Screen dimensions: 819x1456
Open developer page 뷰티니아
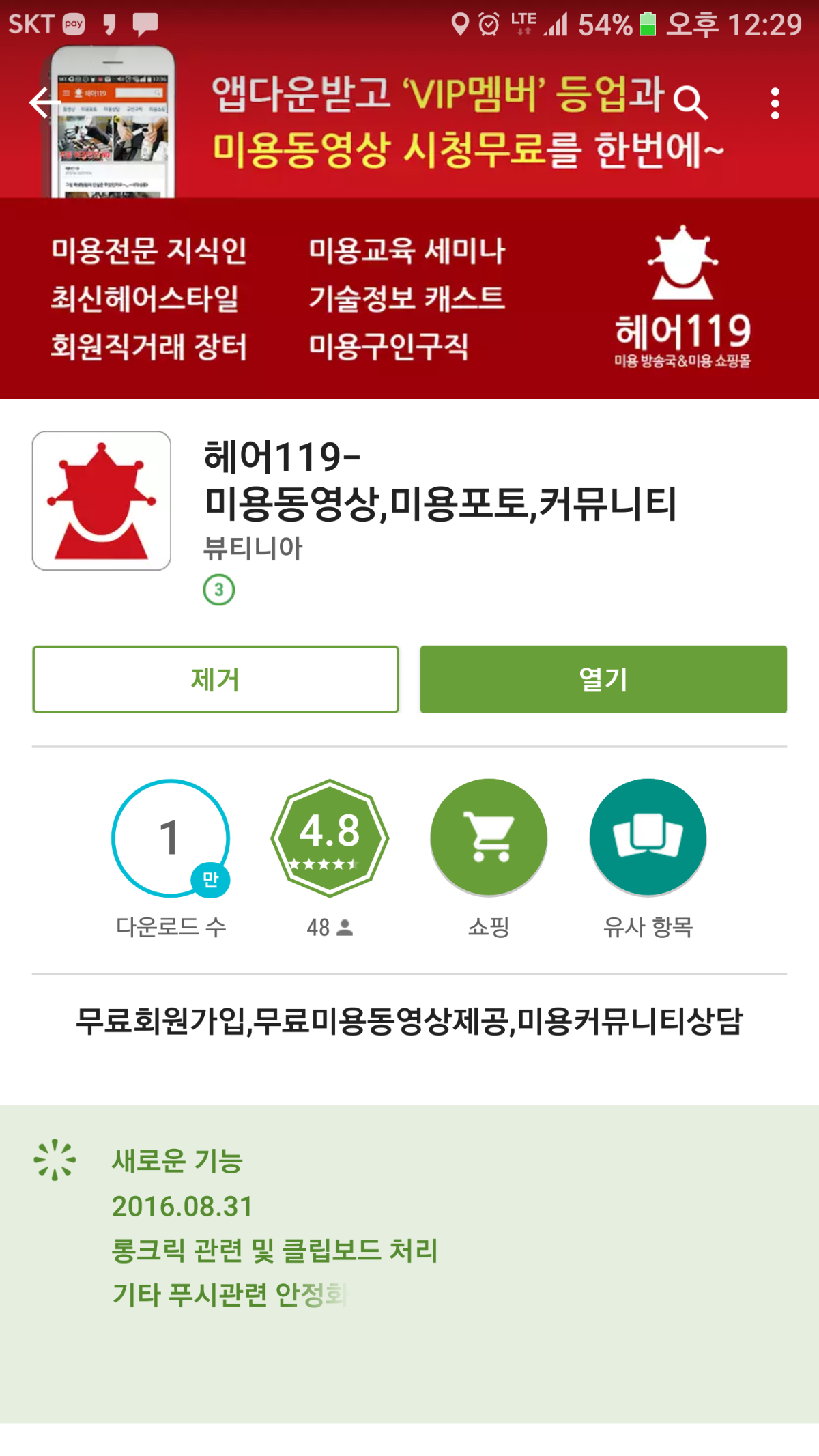[x=253, y=548]
